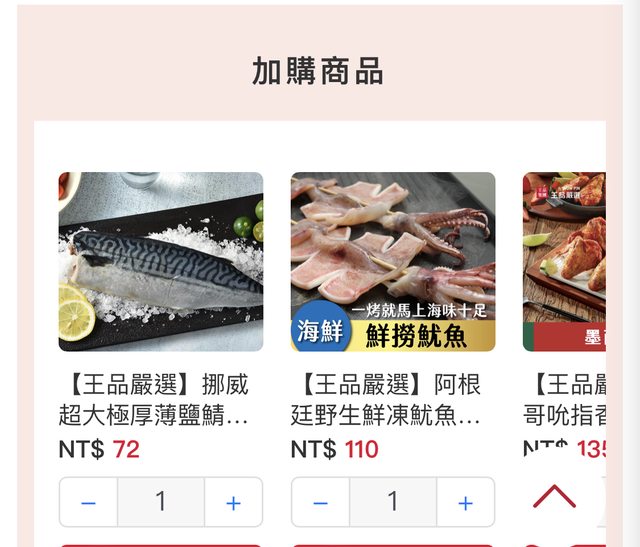The width and height of the screenshot is (640, 547).
Task: Decrease quantity of the squid item
Action: point(320,502)
